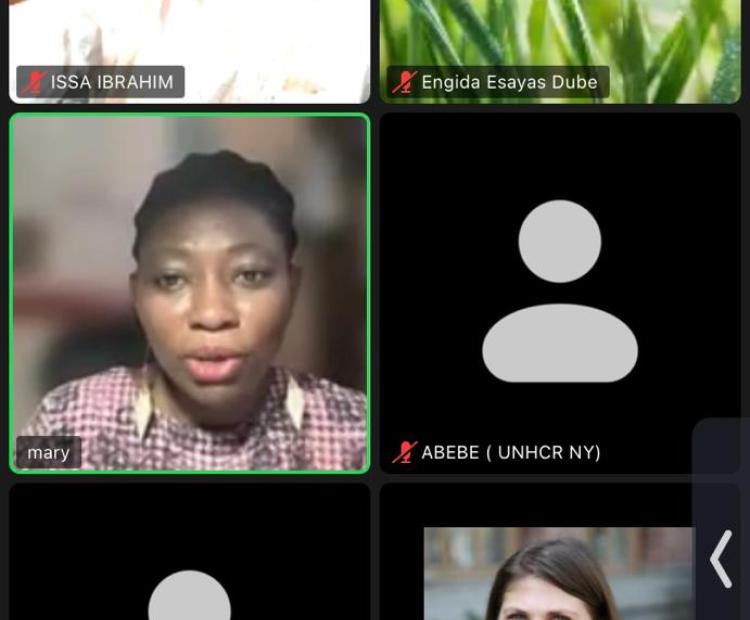Tap Engida Esayas Dube's video tile
This screenshot has height=620, width=750.
tap(560, 48)
